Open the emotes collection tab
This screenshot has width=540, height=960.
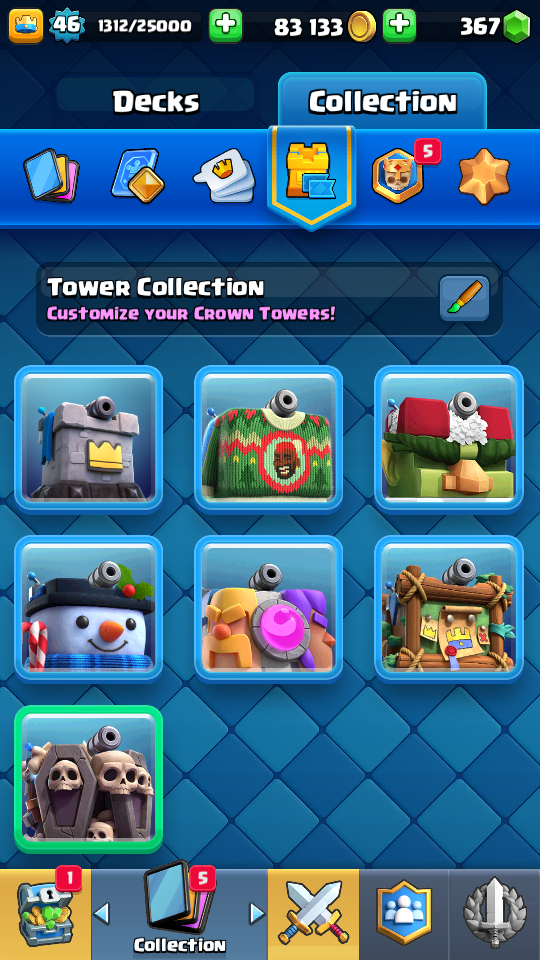[x=225, y=176]
